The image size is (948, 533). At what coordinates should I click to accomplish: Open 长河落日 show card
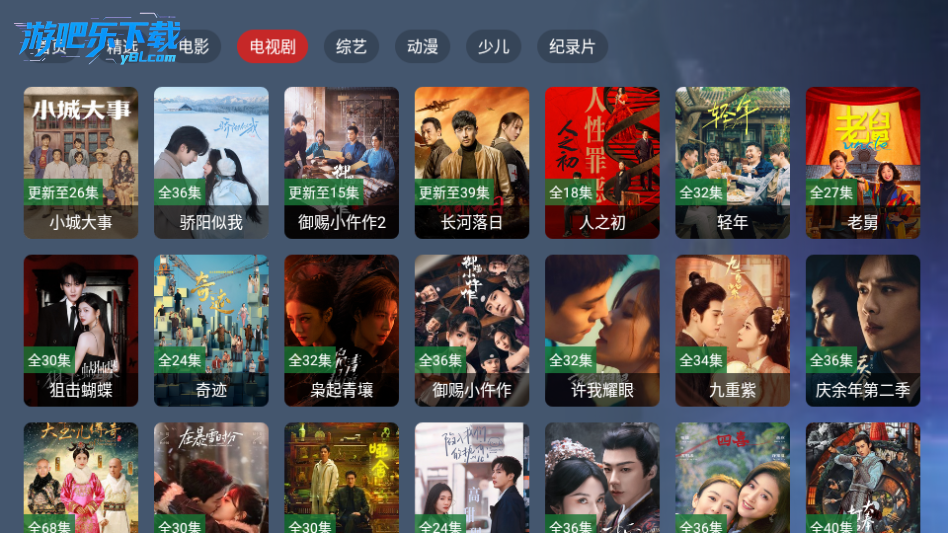[472, 162]
